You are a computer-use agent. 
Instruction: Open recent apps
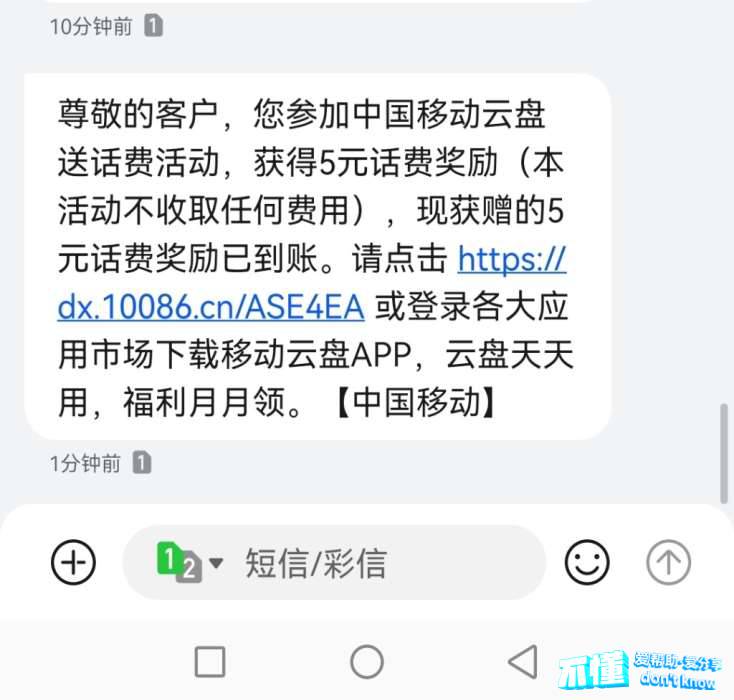210,661
